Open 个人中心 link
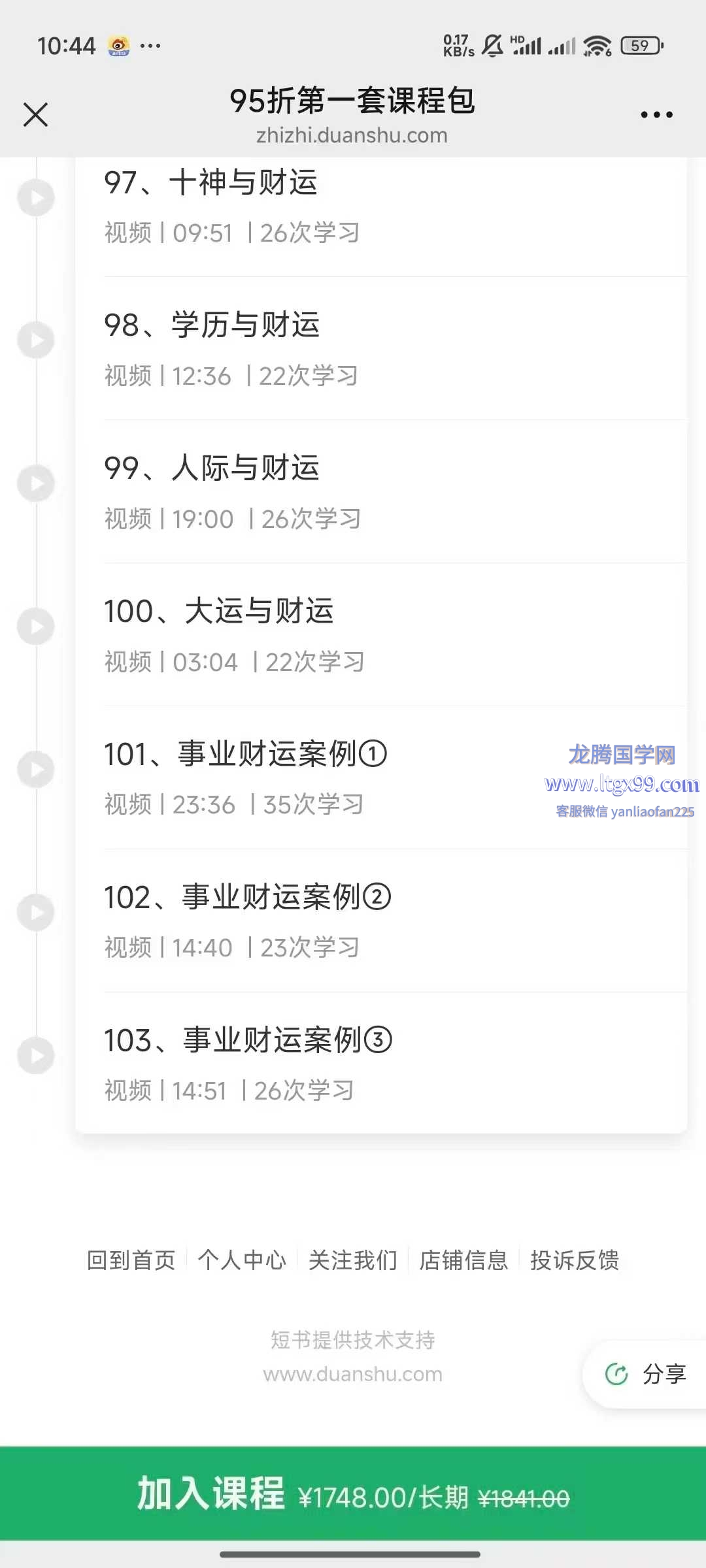The height and width of the screenshot is (1568, 706). pyautogui.click(x=242, y=1260)
